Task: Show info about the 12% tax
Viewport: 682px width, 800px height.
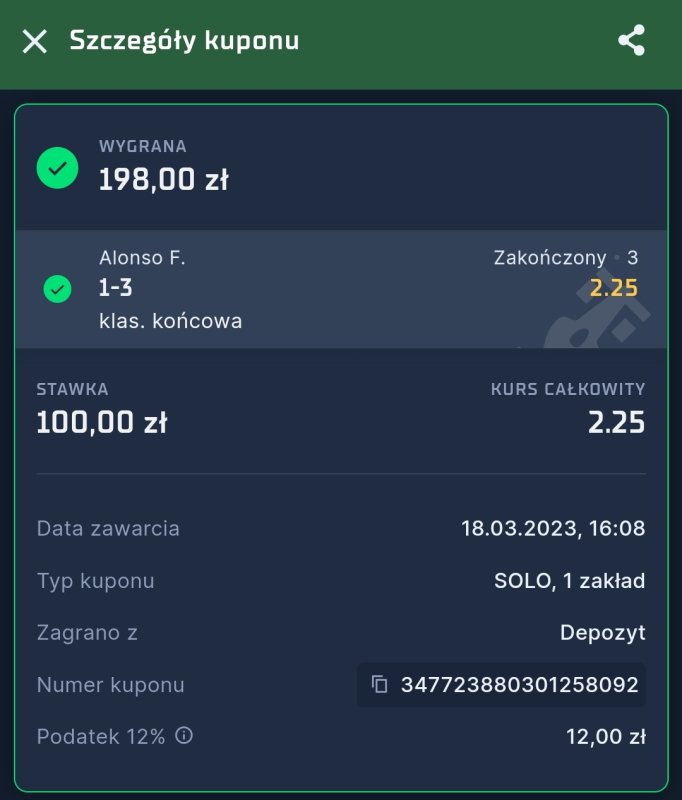Action: [x=184, y=736]
